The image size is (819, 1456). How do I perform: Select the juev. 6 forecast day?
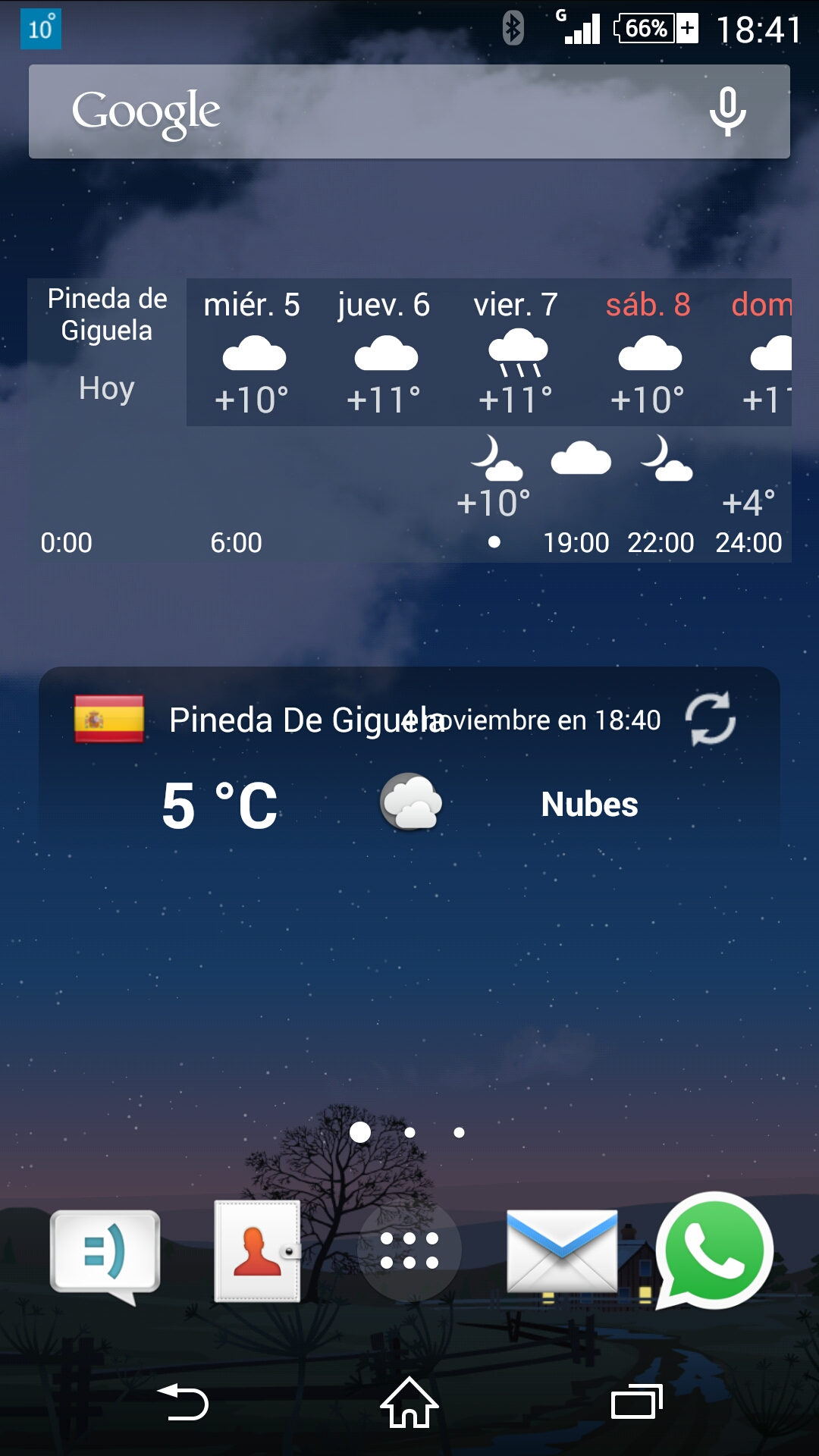coord(384,353)
